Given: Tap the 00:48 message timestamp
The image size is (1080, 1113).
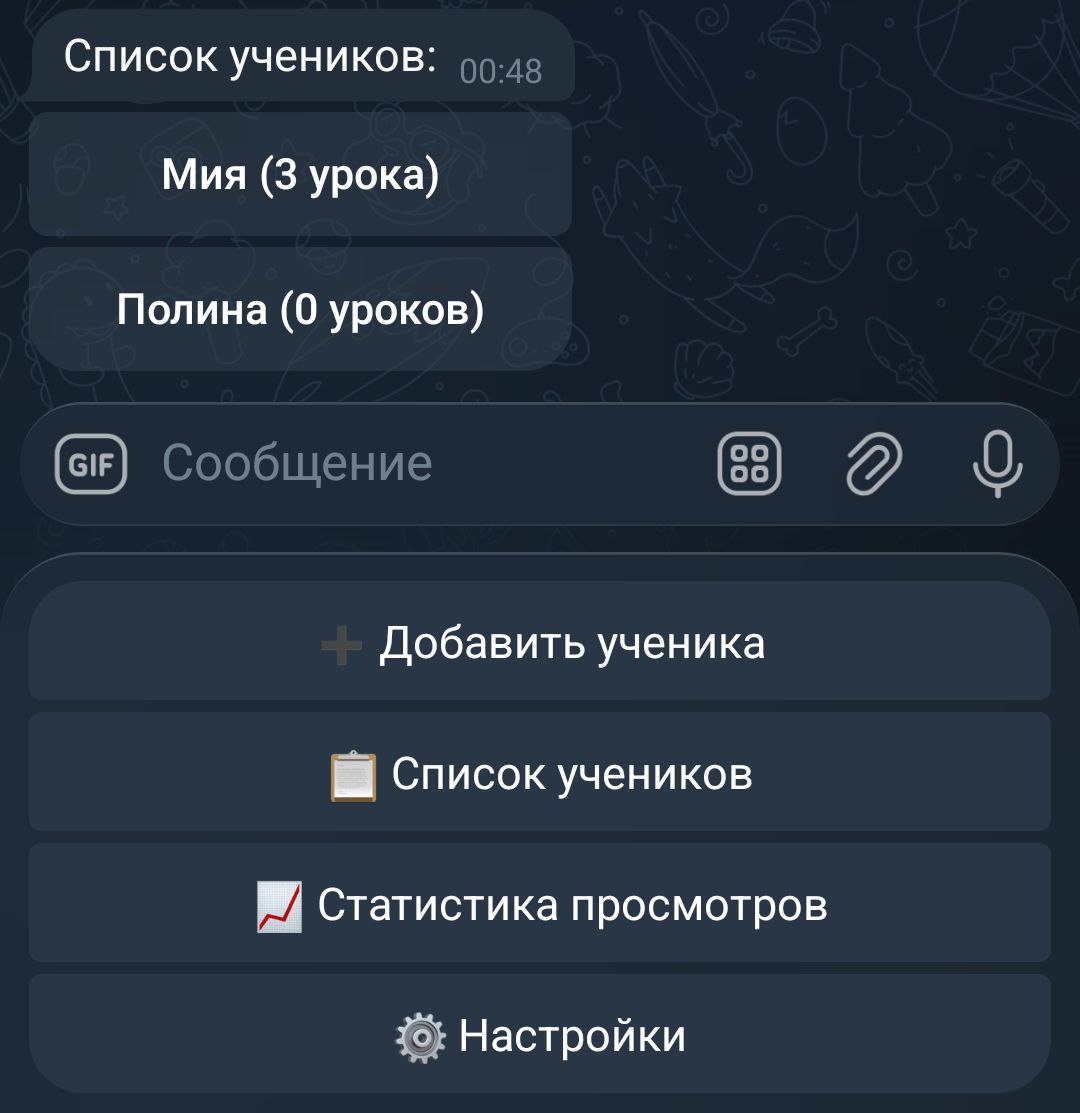Looking at the screenshot, I should 500,68.
